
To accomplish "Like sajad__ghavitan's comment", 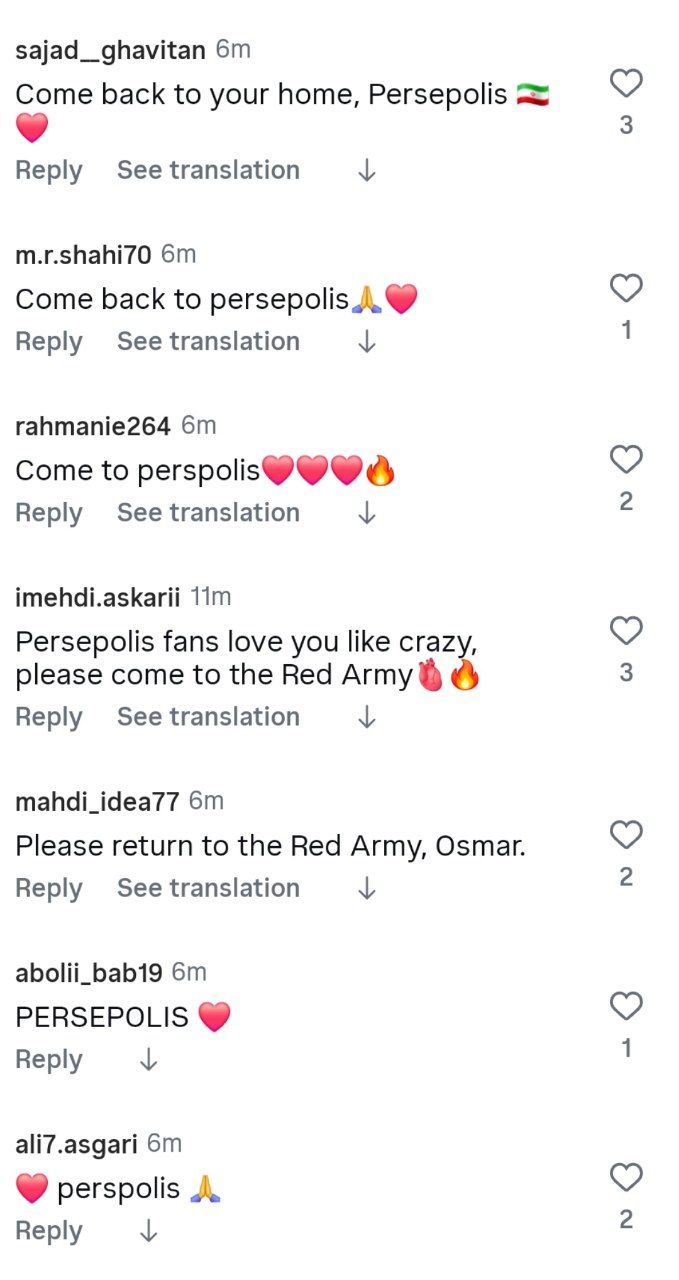I will [626, 83].
